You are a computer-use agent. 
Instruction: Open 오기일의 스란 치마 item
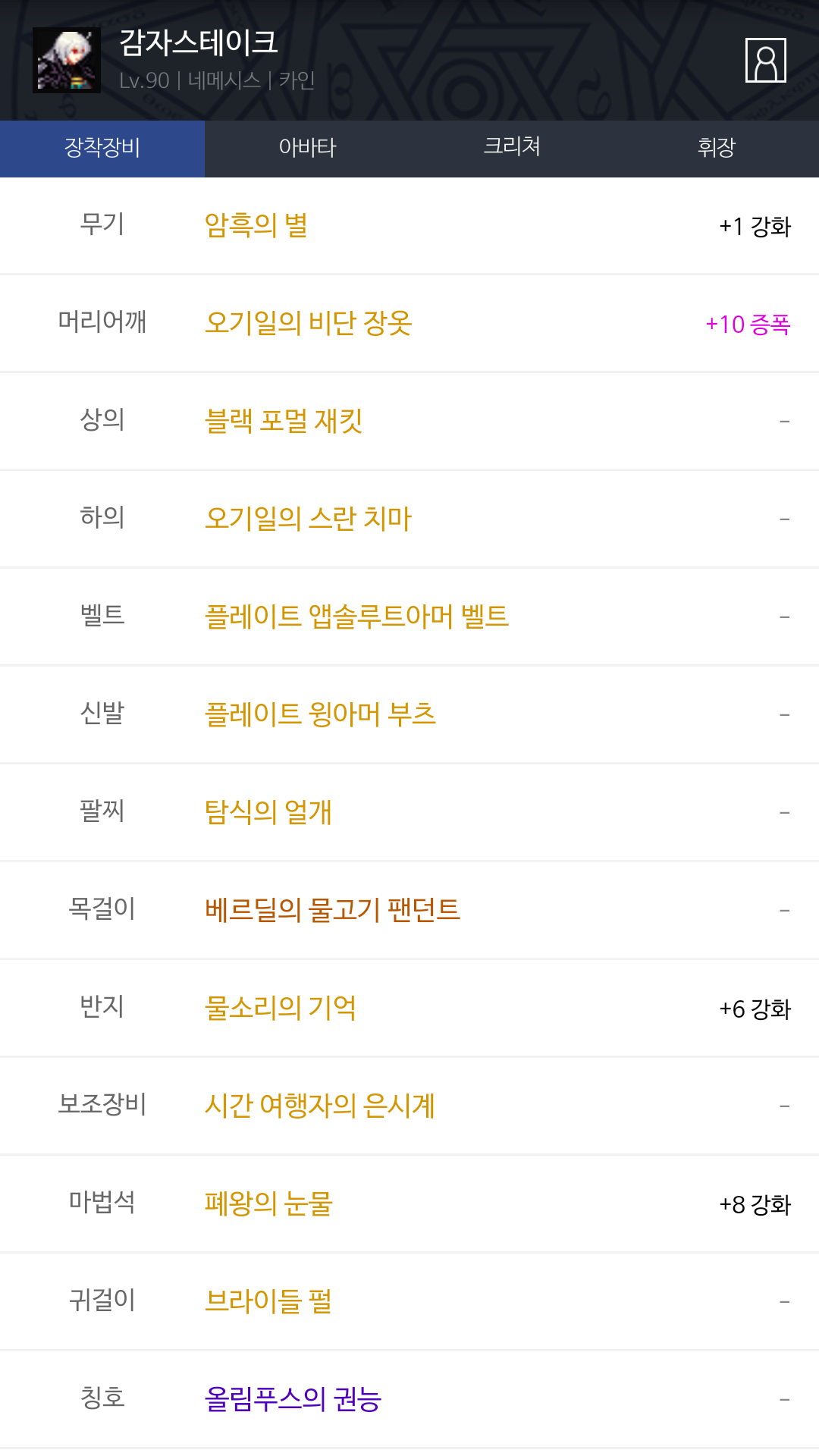click(x=308, y=519)
